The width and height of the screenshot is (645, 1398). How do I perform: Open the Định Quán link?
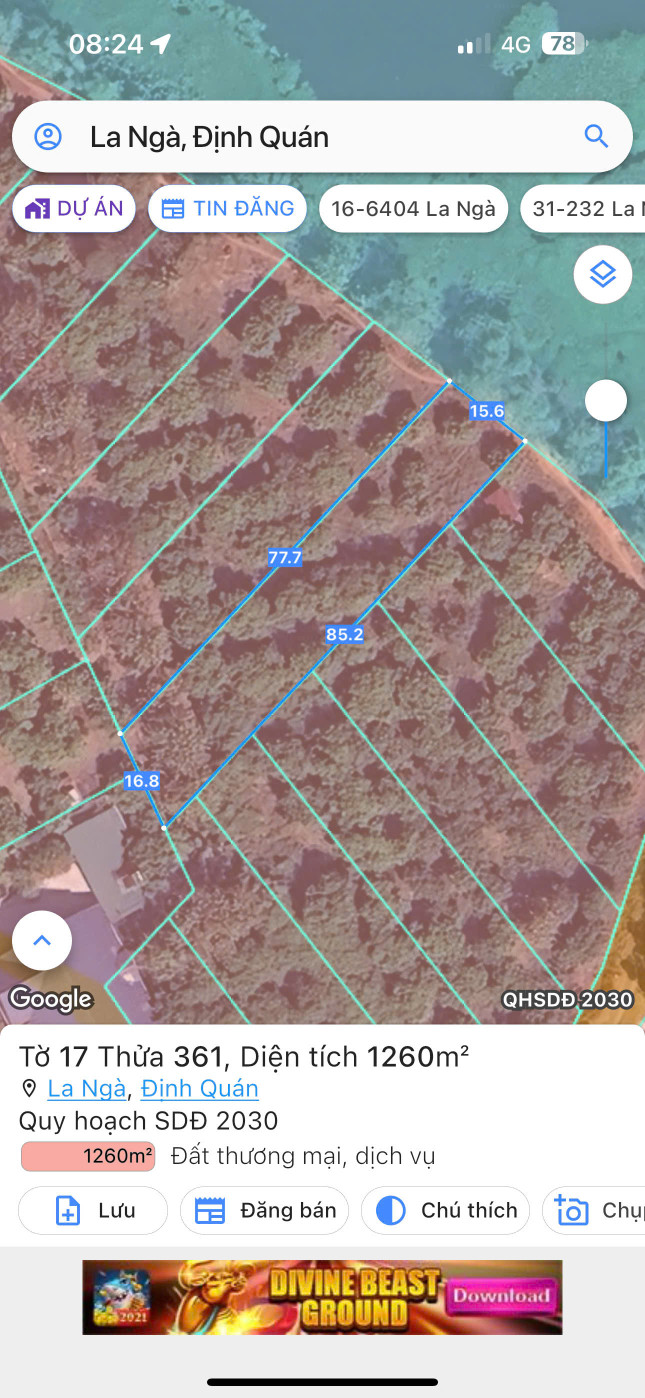click(x=199, y=1089)
